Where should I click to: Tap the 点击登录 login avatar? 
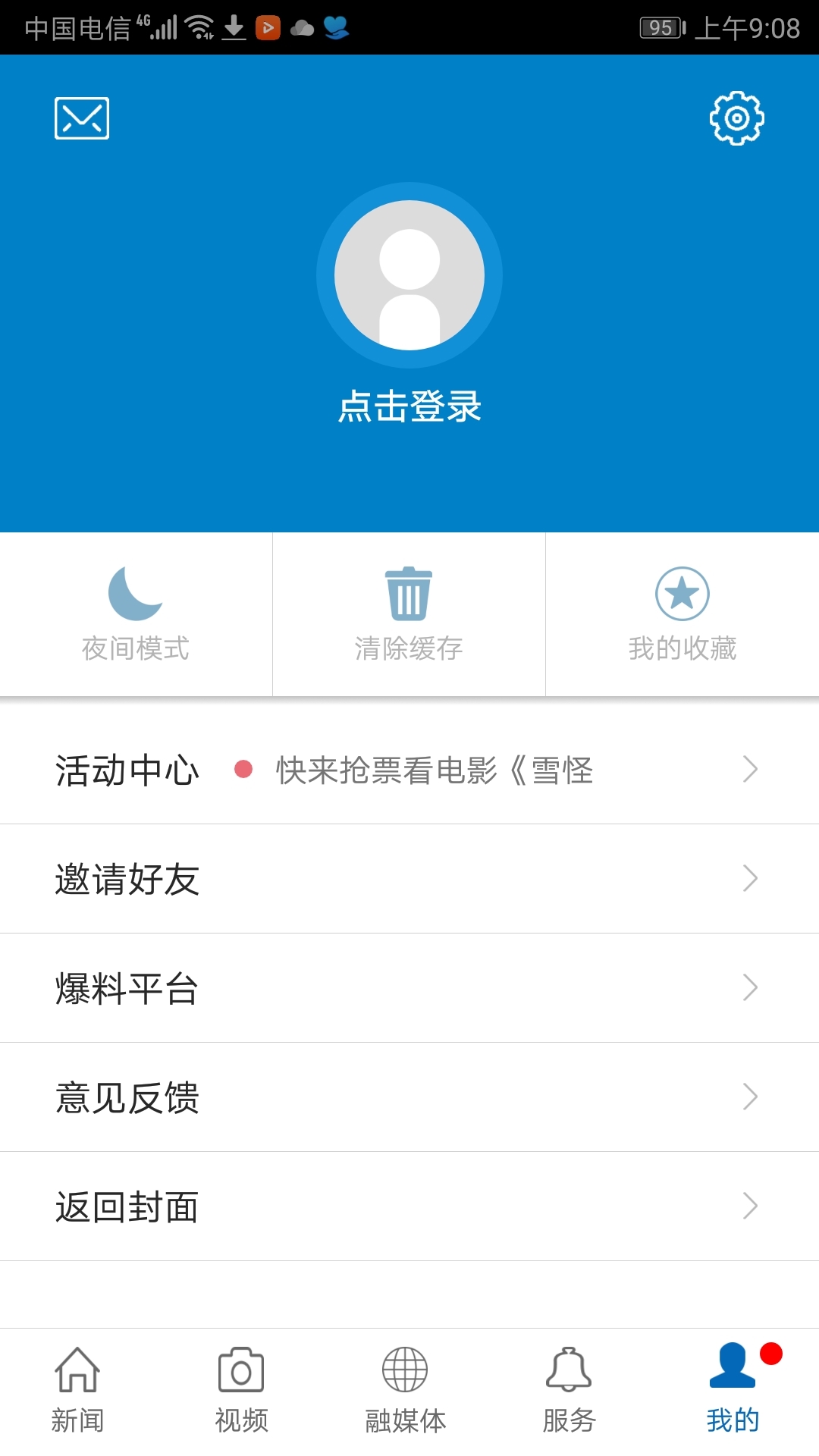pyautogui.click(x=409, y=276)
